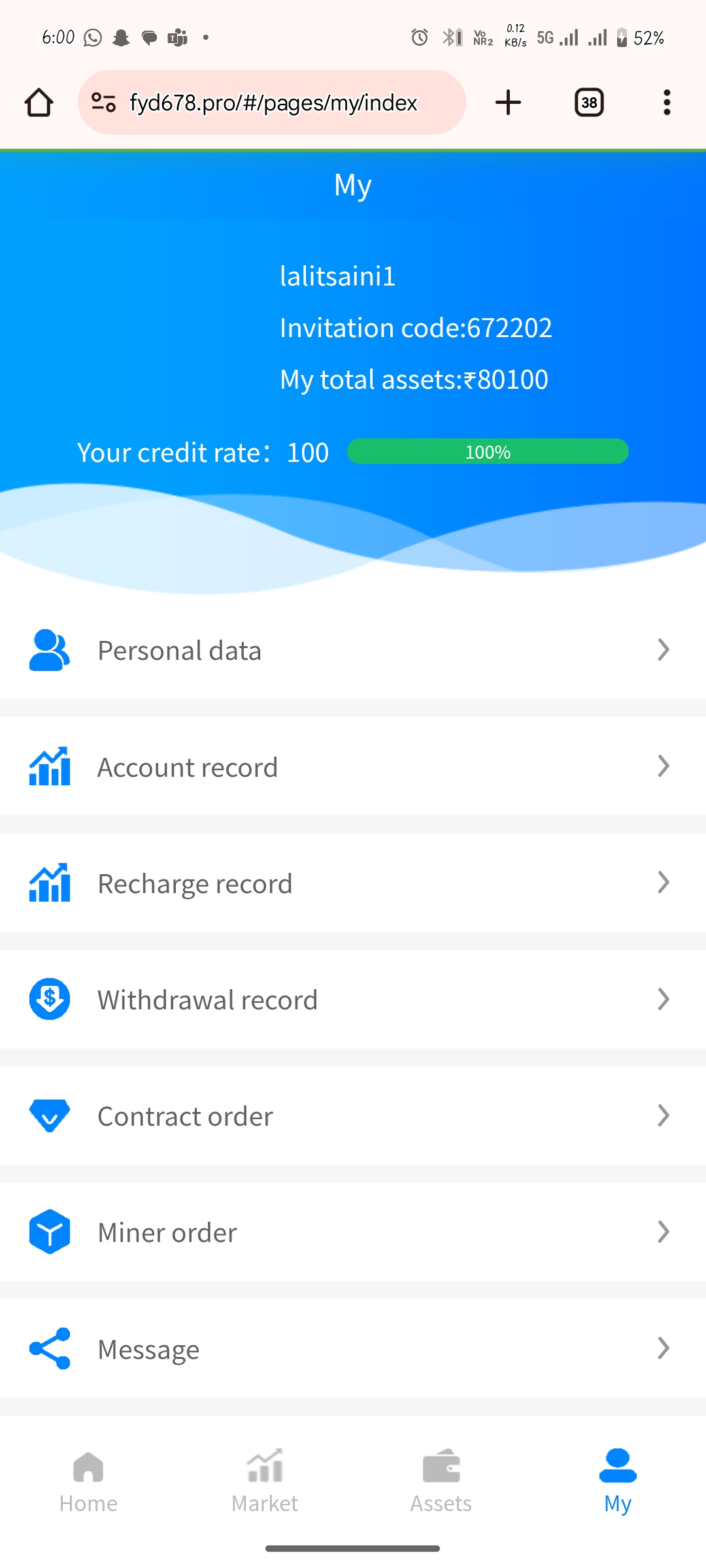Open Miner order
The image size is (706, 1568).
click(x=353, y=1232)
